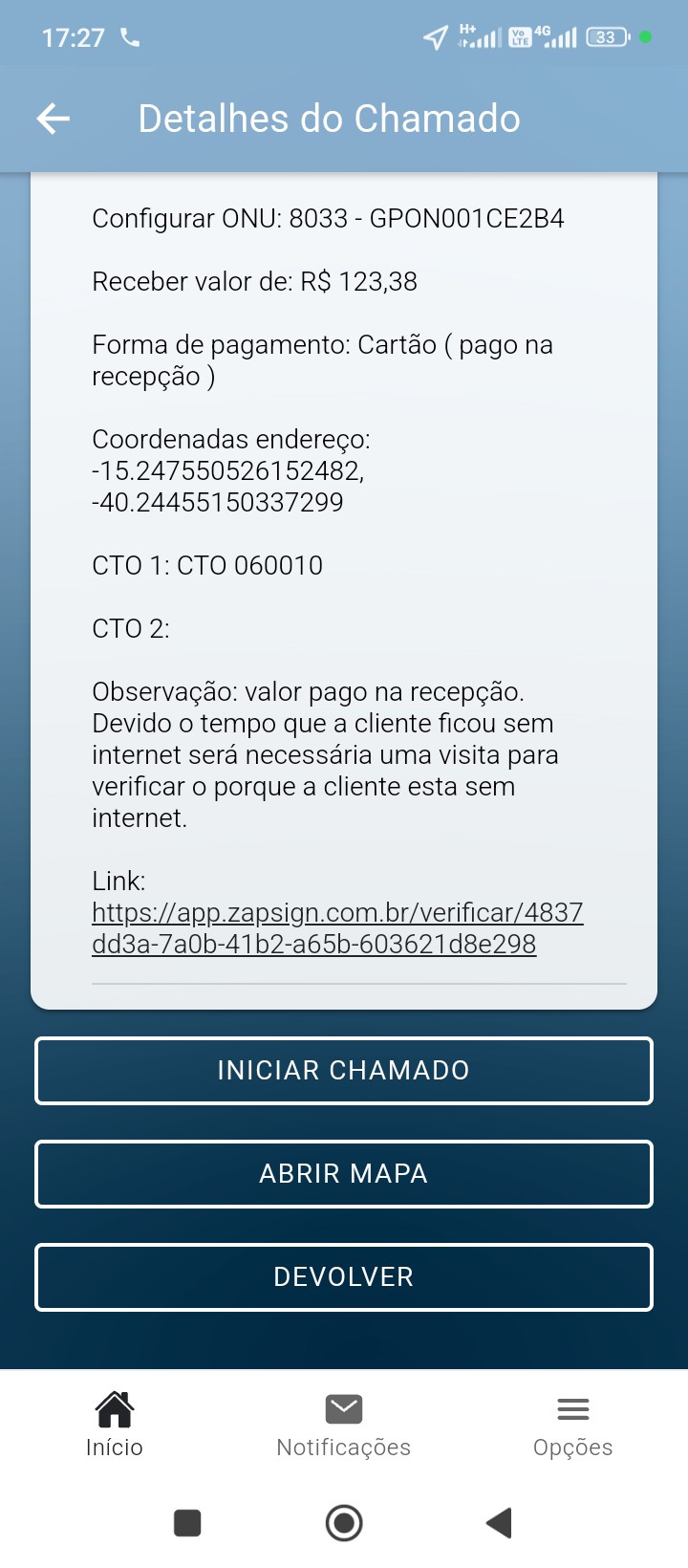Viewport: 688px width, 1568px height.
Task: Open the zapsign.com.br verification link
Action: click(336, 927)
